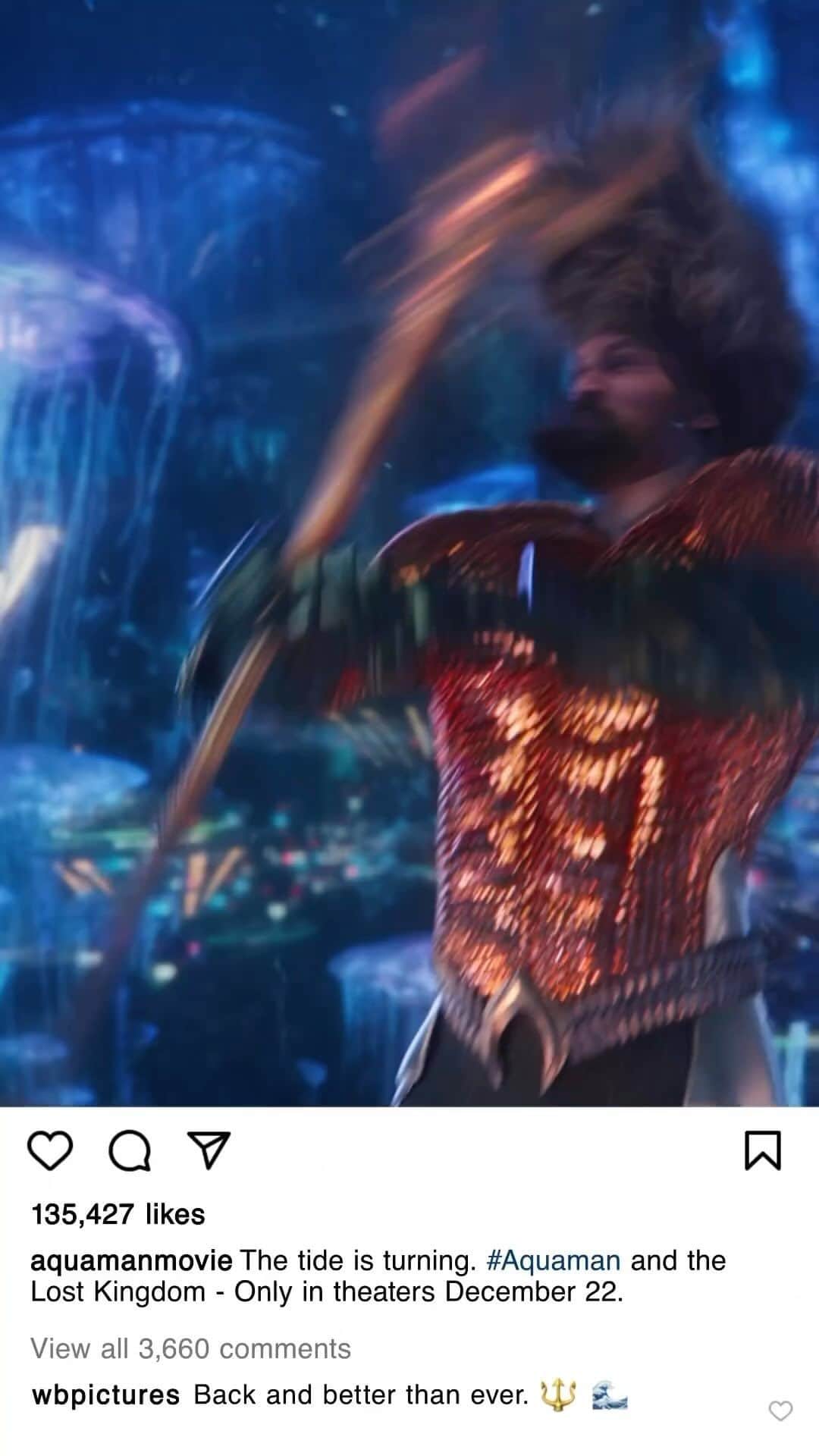Open wbpictures commenter profile
This screenshot has width=819, height=1456.
(105, 1395)
